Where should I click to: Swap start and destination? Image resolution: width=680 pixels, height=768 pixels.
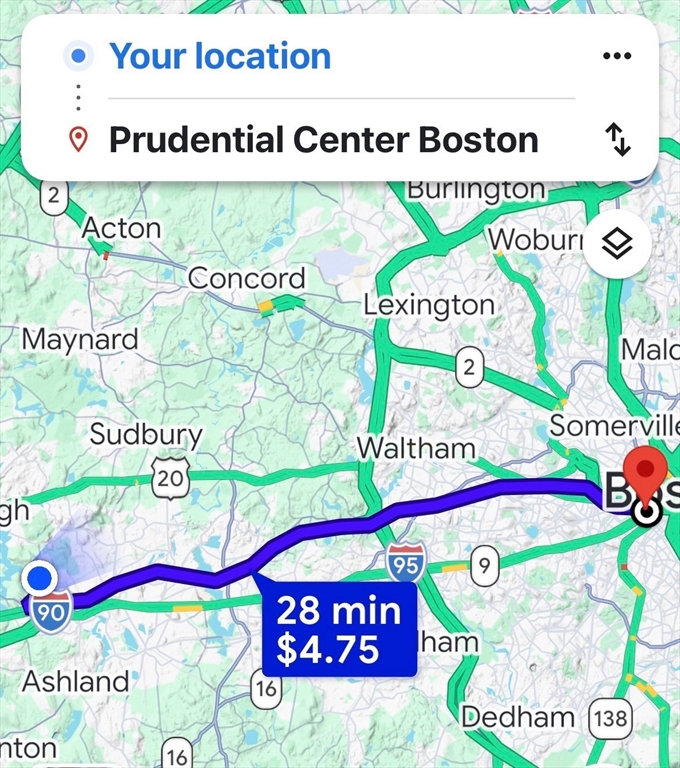pyautogui.click(x=618, y=141)
